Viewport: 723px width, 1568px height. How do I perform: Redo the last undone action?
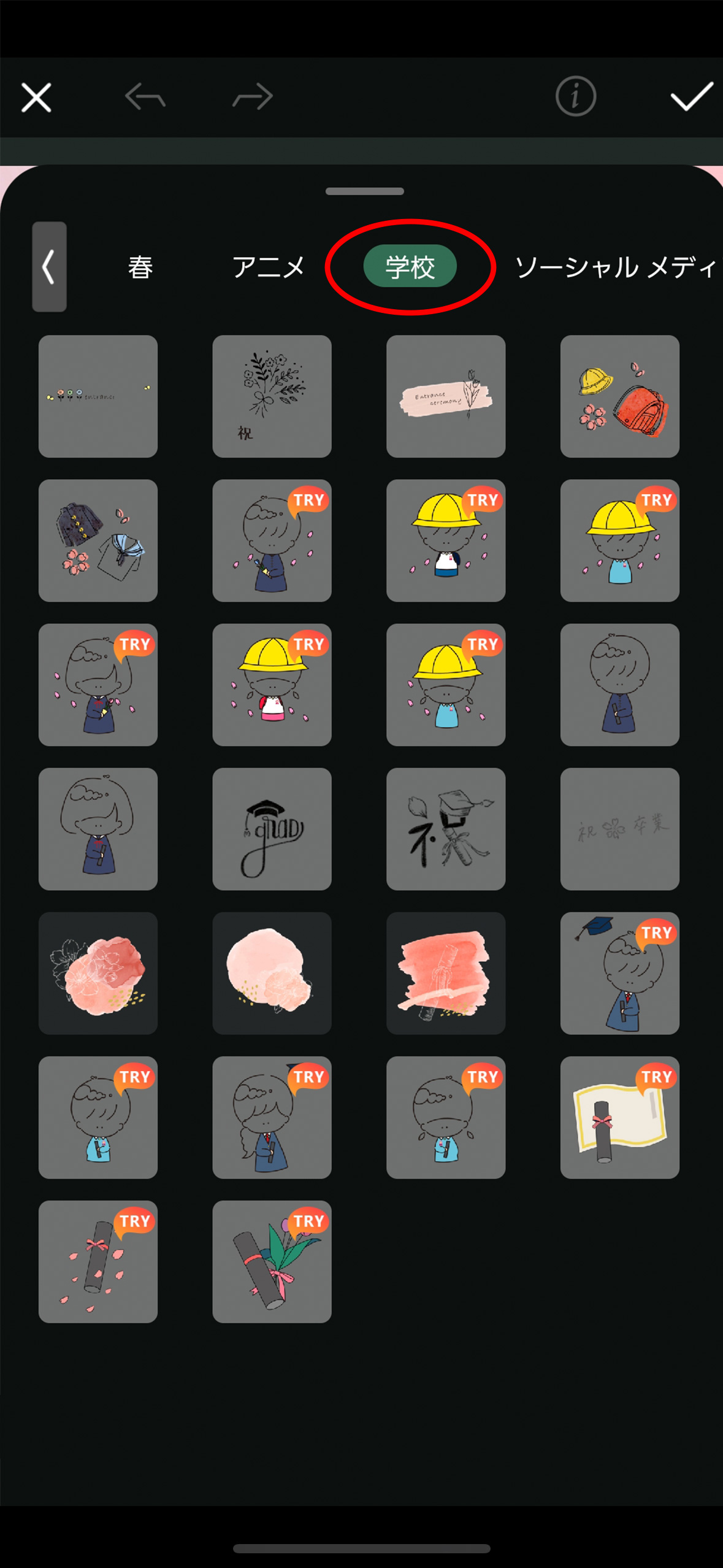pos(253,97)
